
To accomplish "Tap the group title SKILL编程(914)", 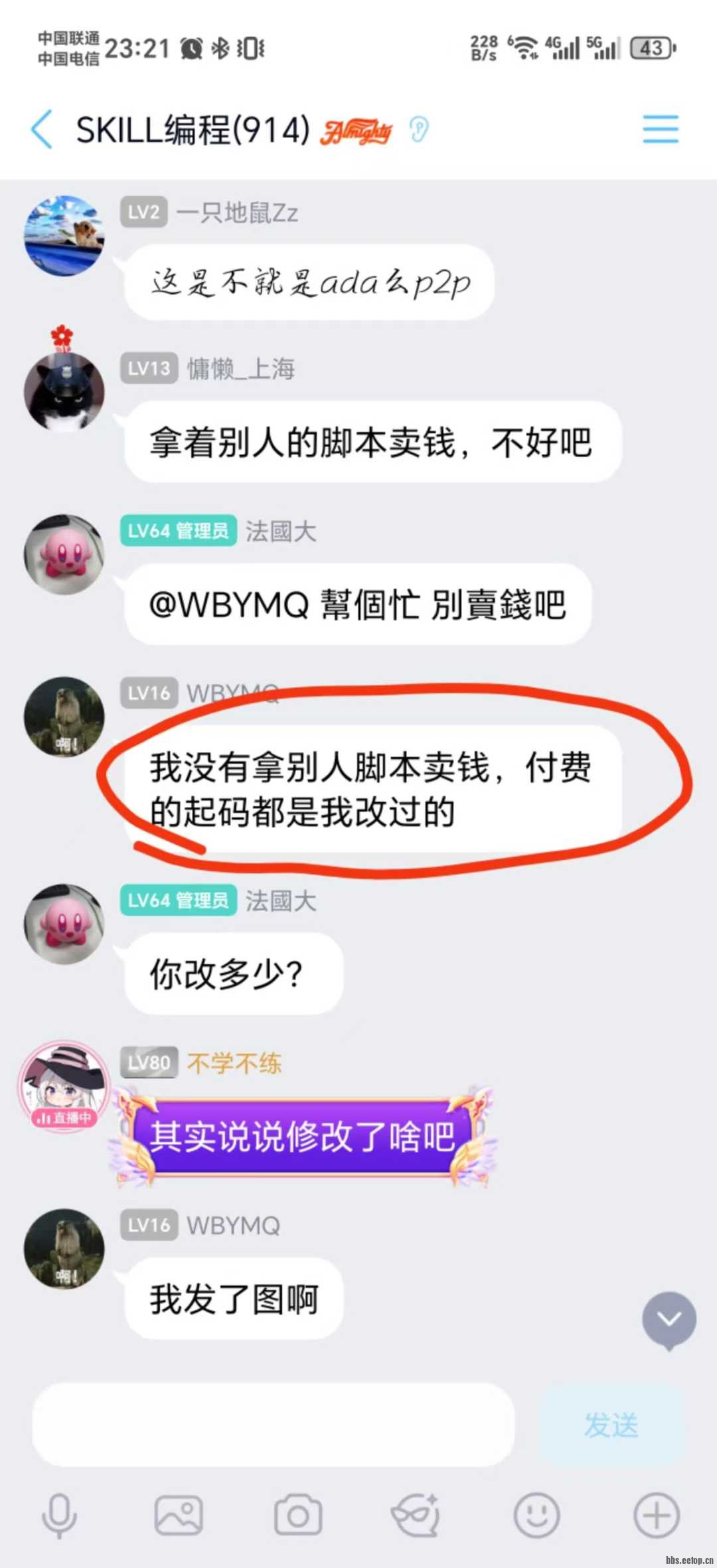I will tap(188, 130).
